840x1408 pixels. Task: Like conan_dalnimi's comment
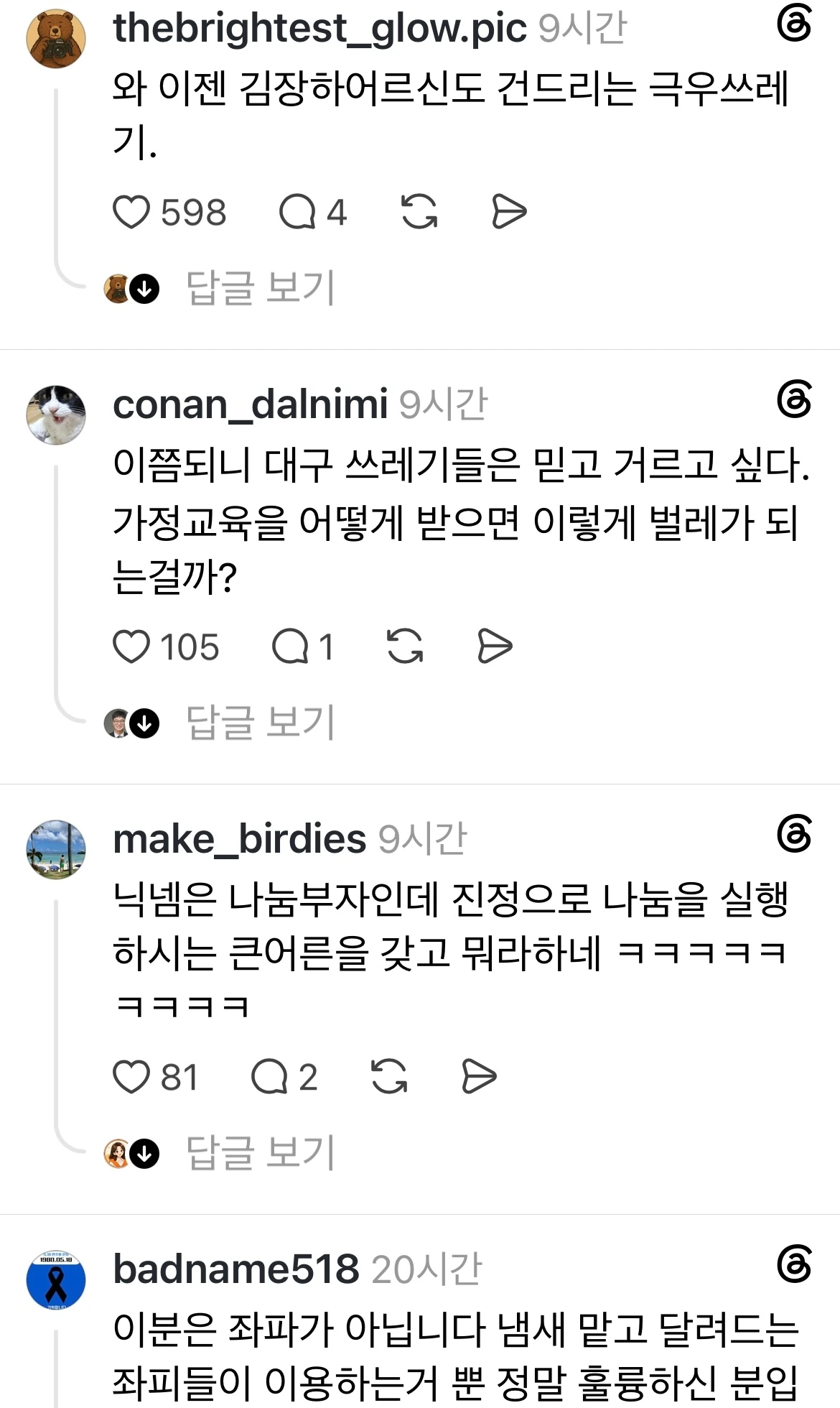(131, 647)
